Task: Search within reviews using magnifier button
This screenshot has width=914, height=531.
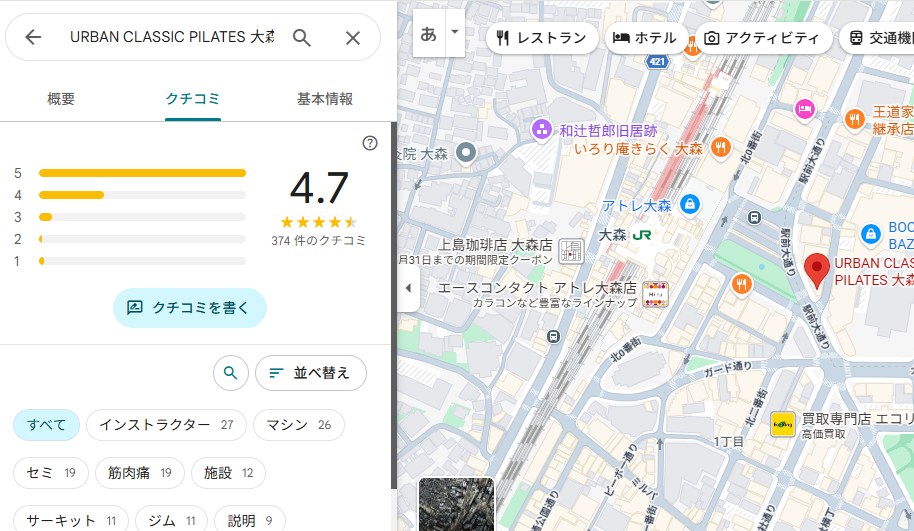Action: [x=231, y=373]
